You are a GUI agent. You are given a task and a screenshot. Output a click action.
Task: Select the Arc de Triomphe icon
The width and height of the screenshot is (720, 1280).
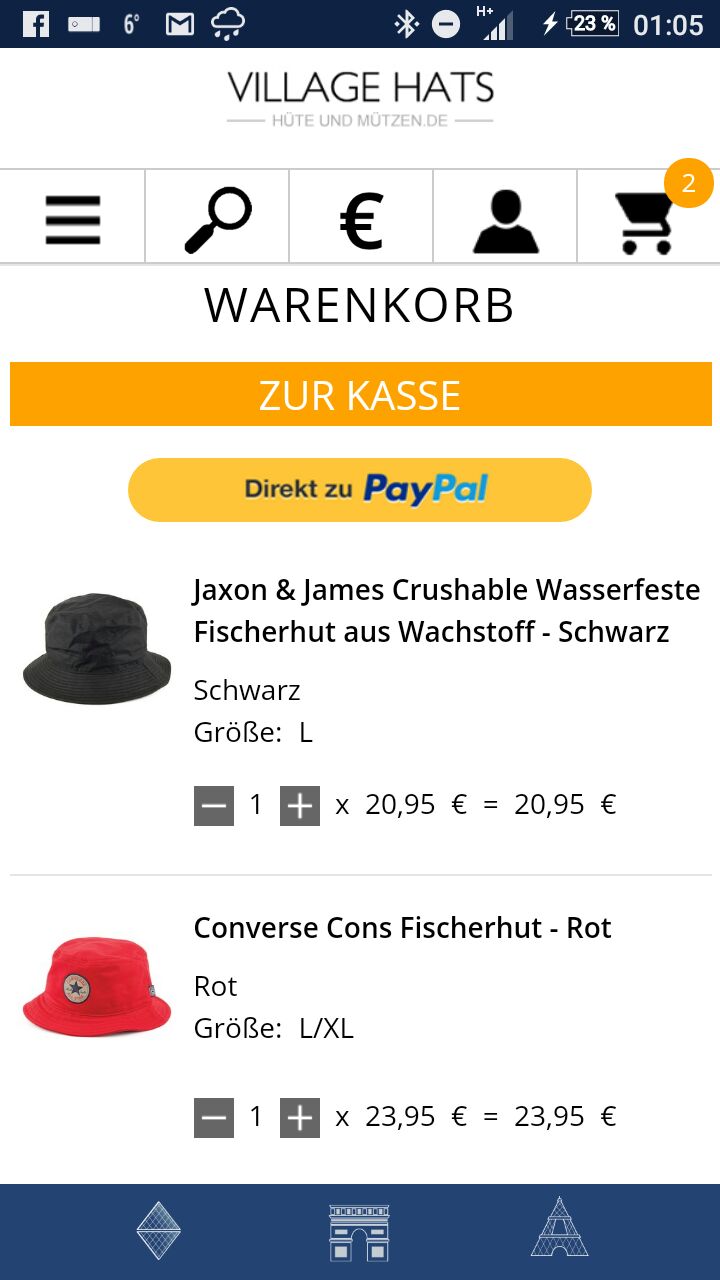pos(359,1231)
